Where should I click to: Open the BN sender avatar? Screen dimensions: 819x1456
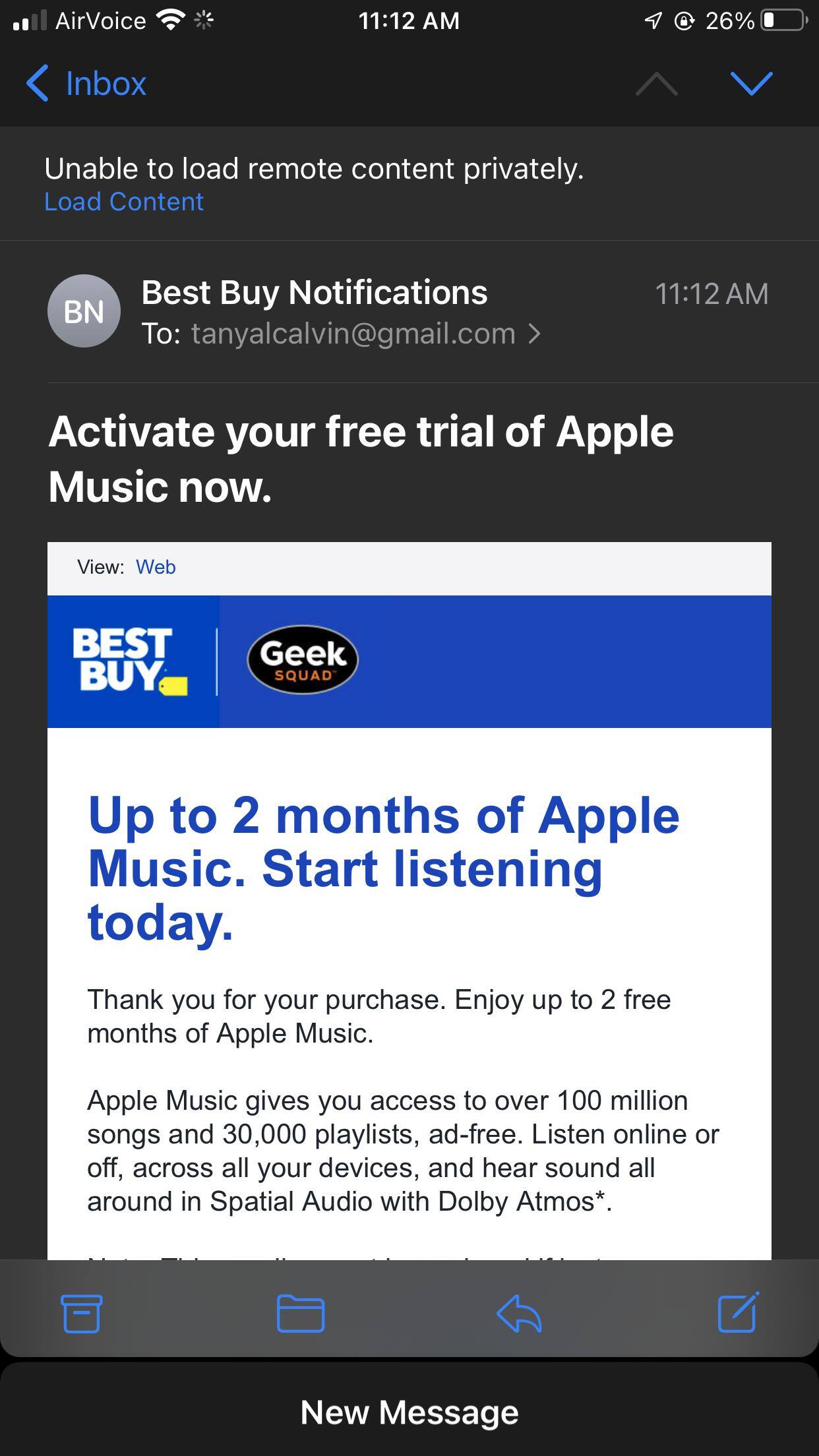click(x=84, y=311)
